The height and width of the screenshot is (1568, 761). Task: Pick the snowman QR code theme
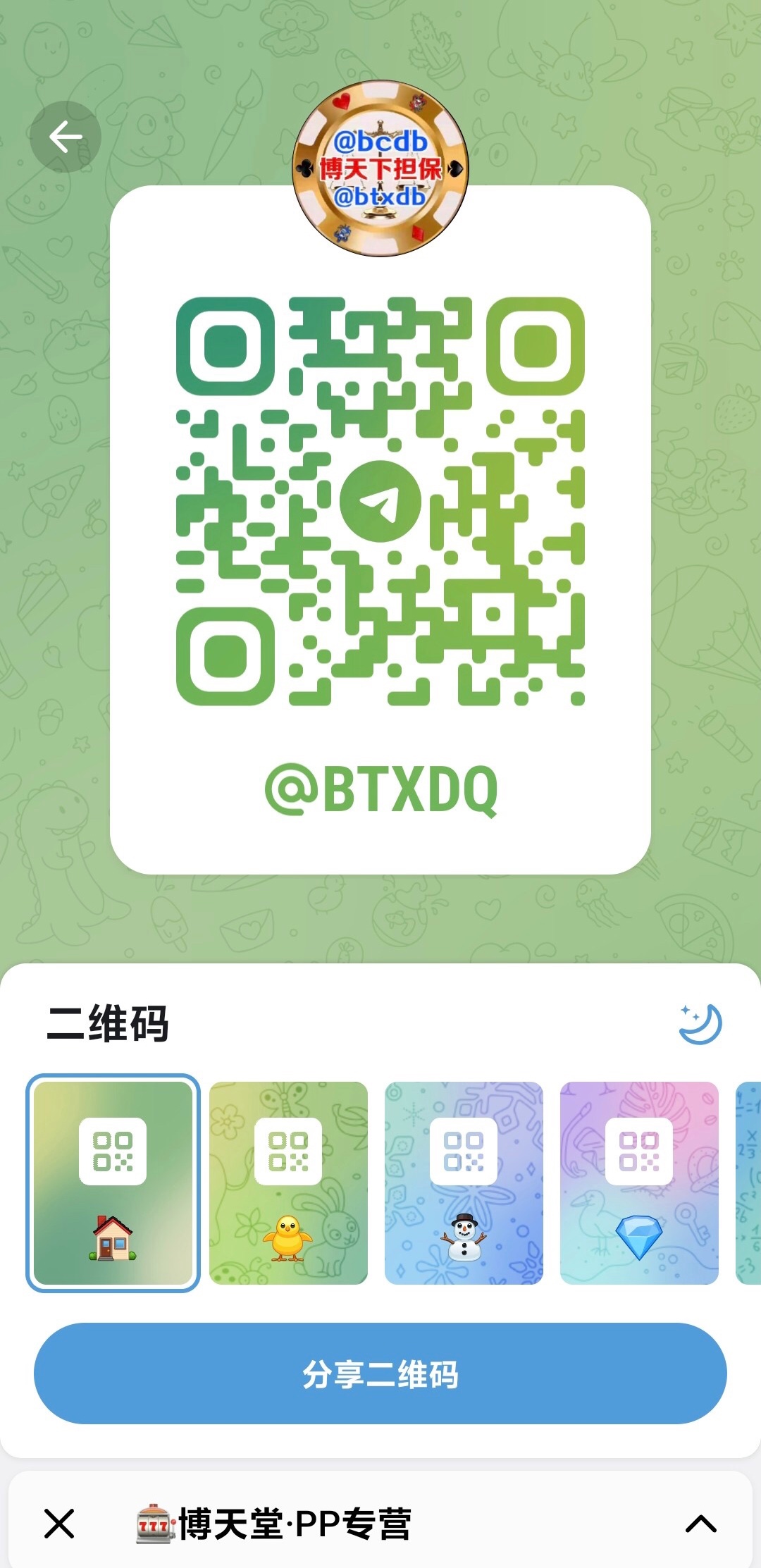click(464, 1183)
